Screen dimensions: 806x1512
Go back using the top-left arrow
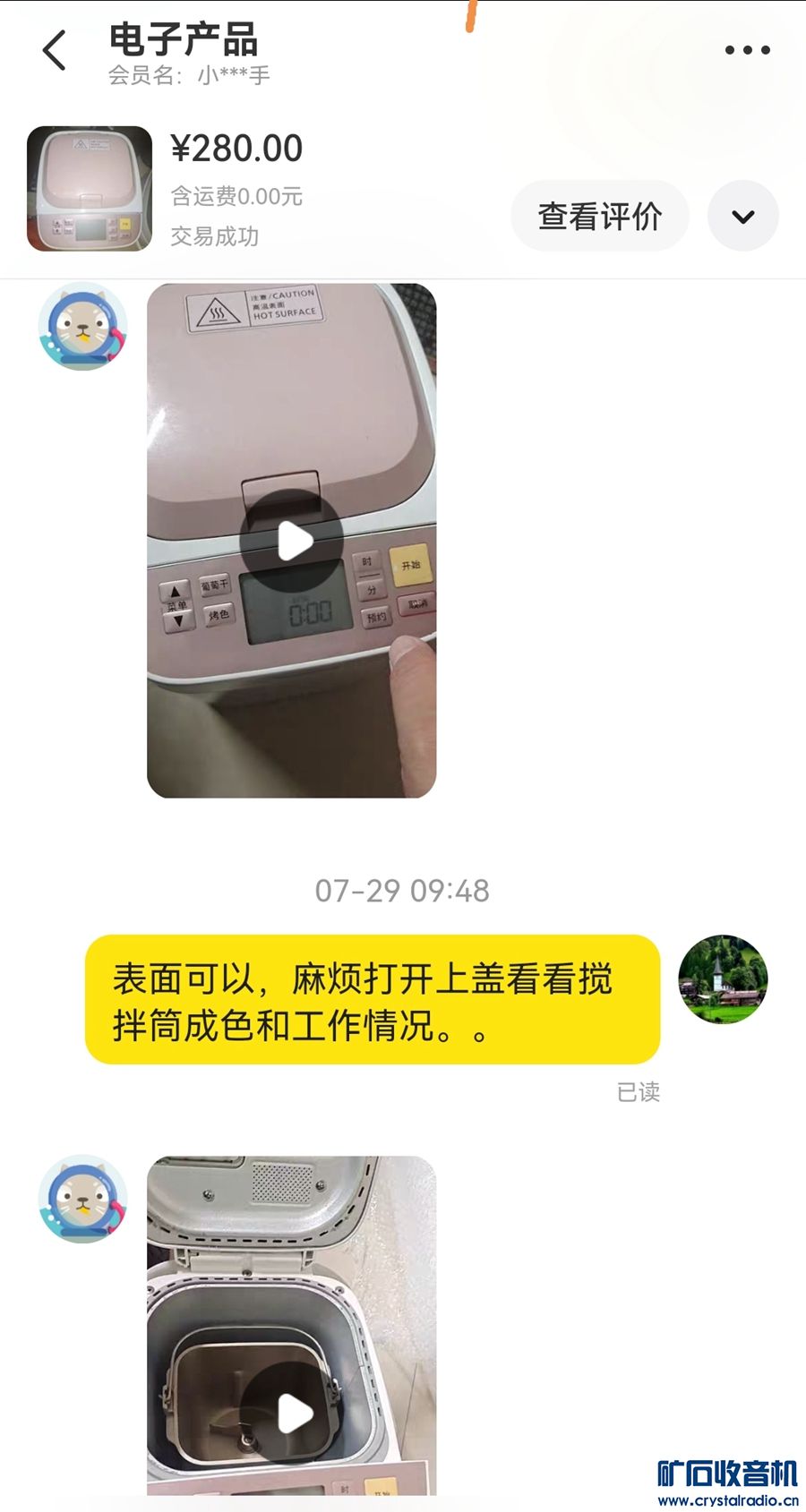click(55, 50)
